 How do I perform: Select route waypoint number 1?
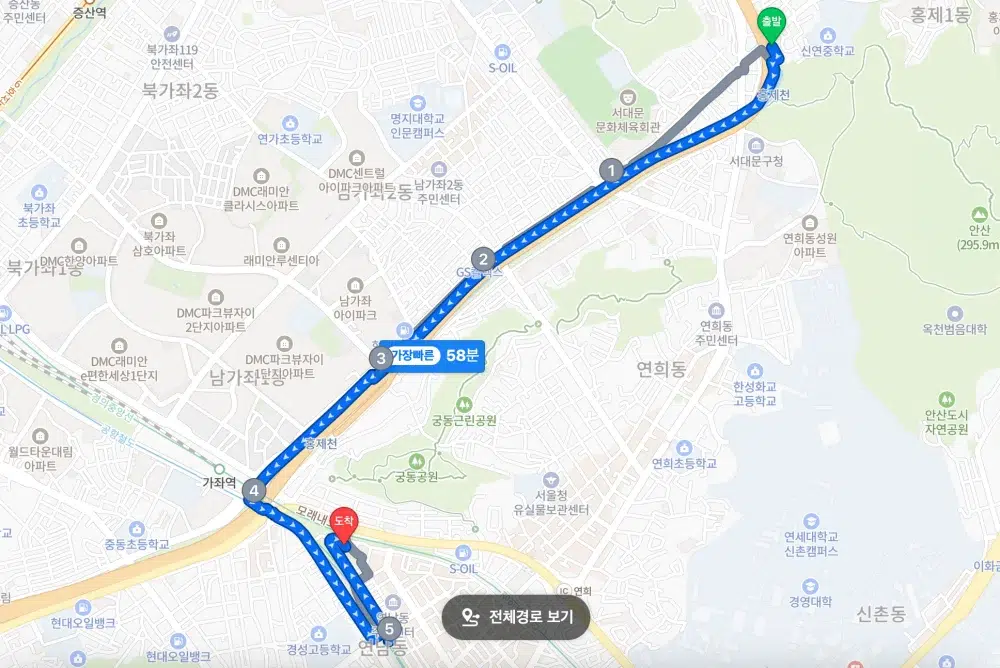(x=611, y=171)
